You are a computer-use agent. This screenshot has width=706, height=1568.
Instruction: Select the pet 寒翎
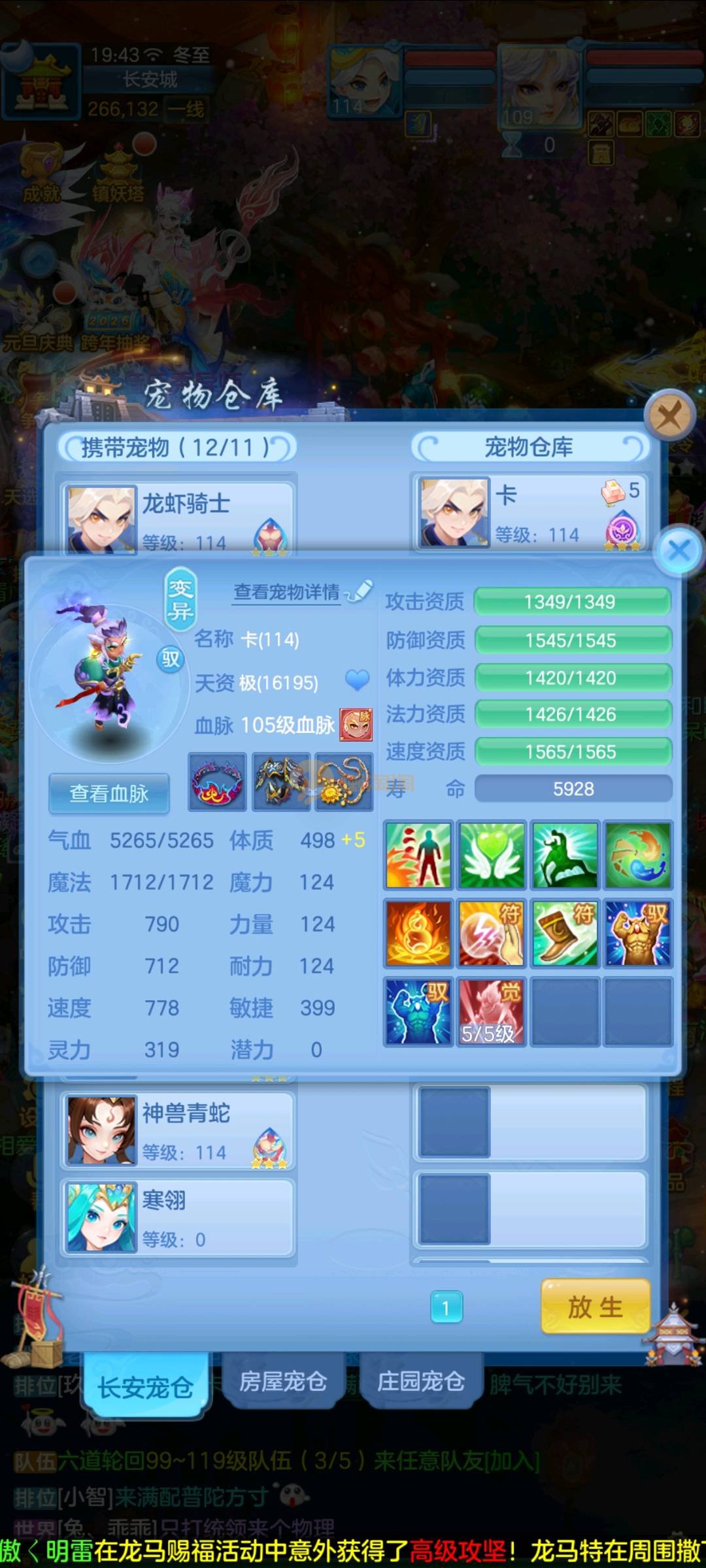point(178,1218)
